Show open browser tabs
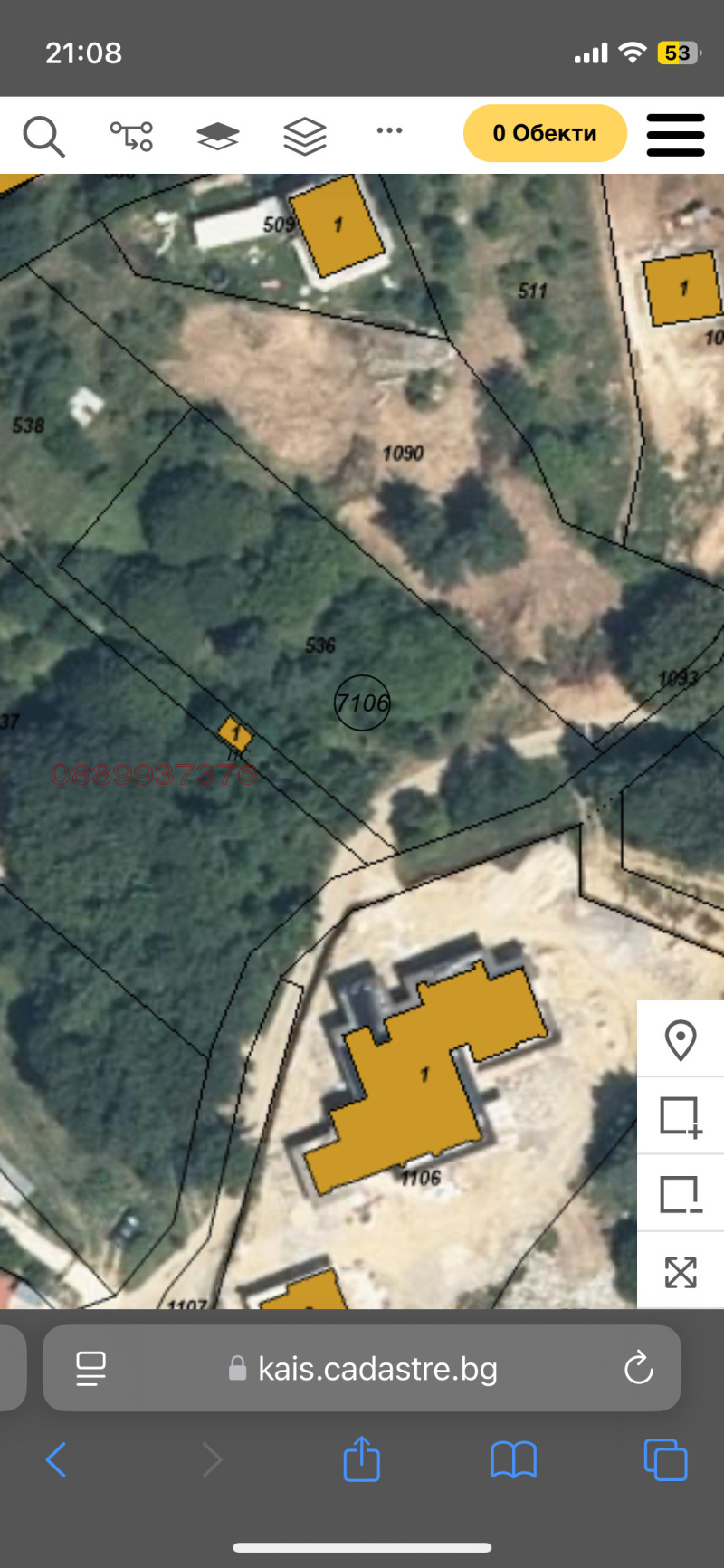The height and width of the screenshot is (1568, 724). 665,1459
